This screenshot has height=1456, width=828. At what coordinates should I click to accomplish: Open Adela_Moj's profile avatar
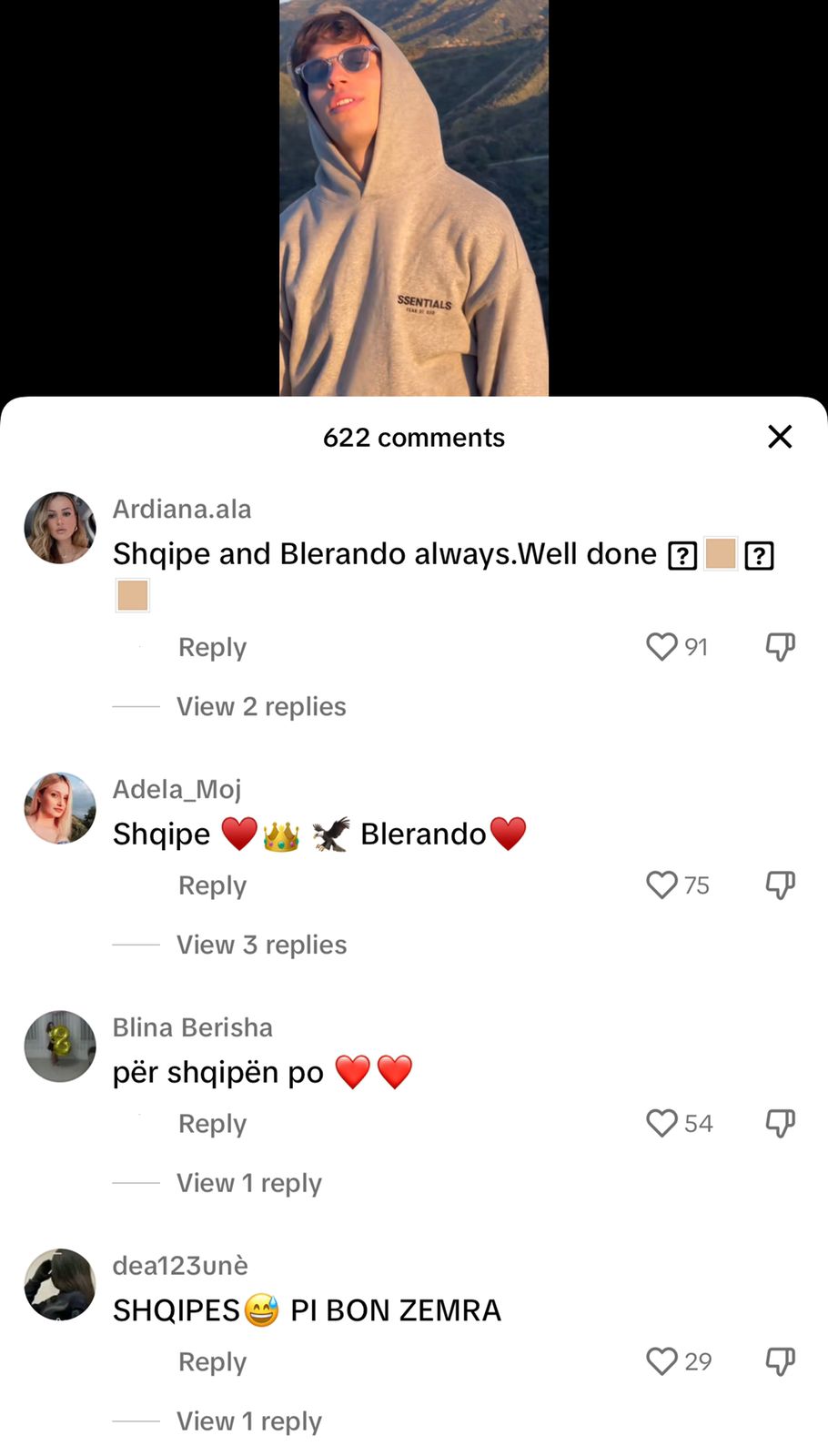(x=60, y=809)
